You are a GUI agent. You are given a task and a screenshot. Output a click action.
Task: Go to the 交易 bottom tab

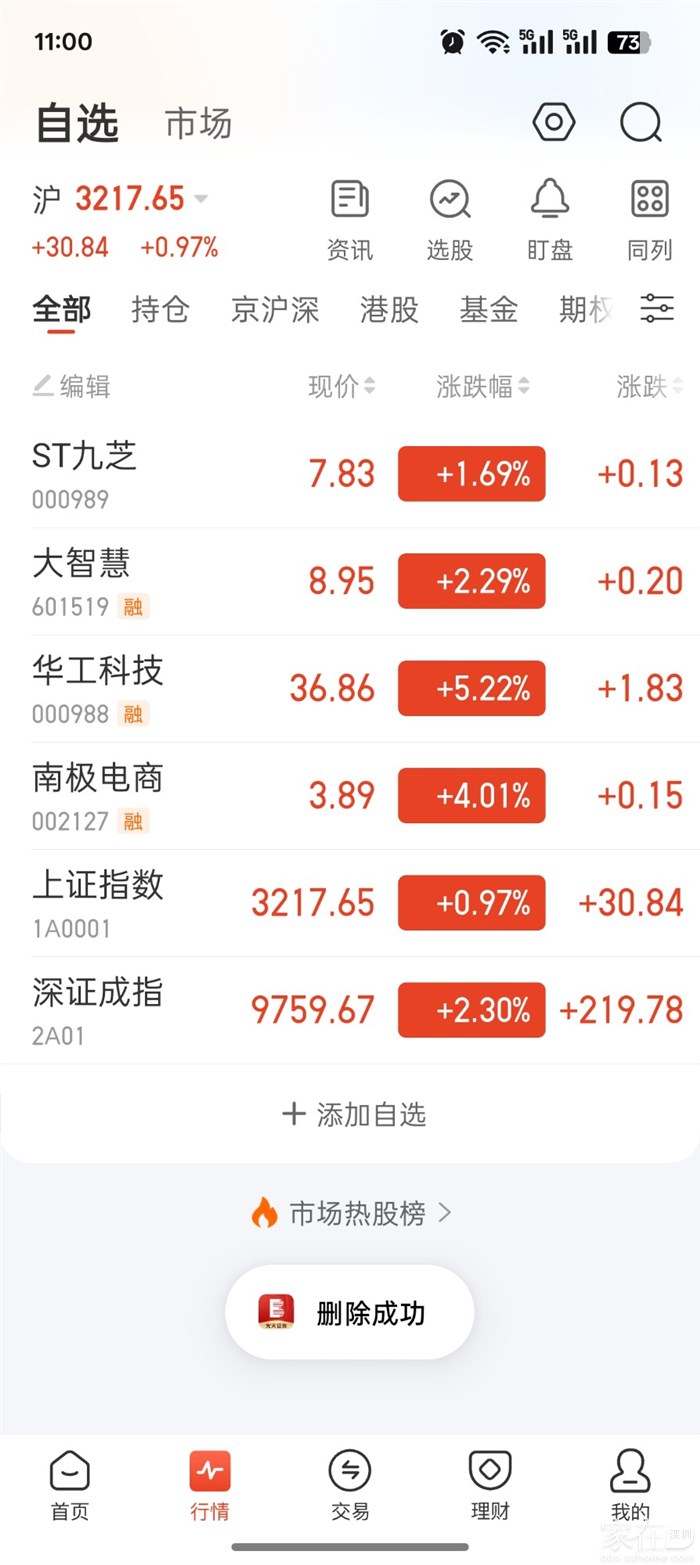(350, 1486)
